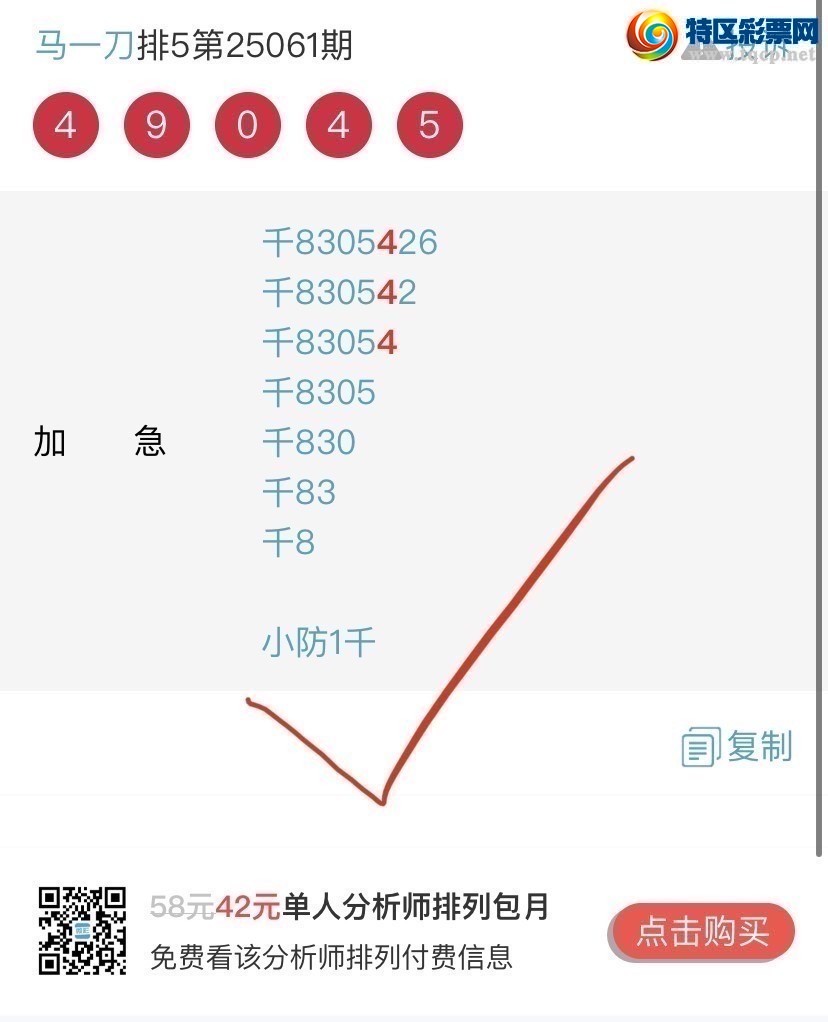Open analyst 马一刀's profile link
828x1022 pixels.
tap(84, 46)
